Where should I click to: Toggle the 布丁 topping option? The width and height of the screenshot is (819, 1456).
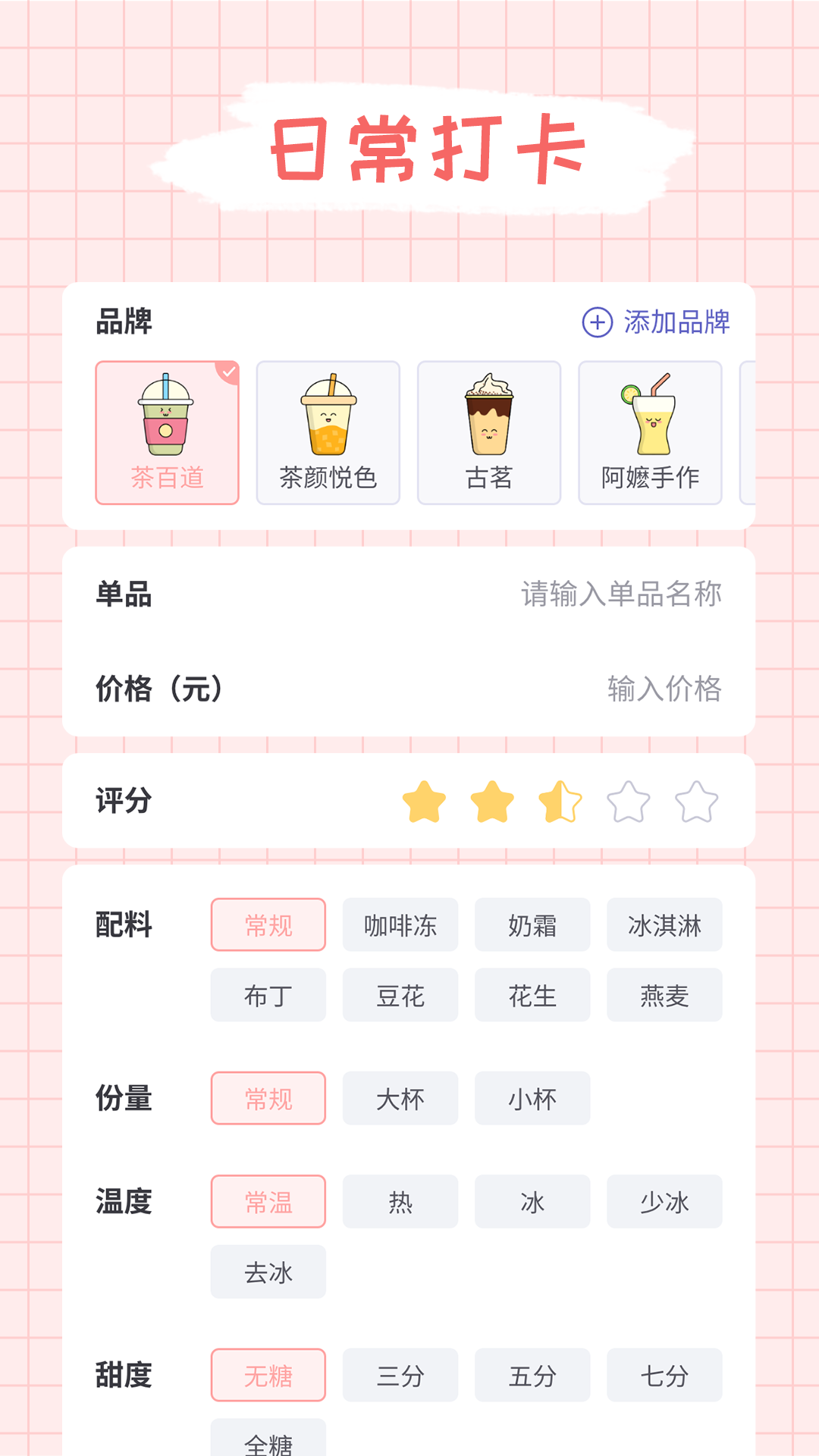pyautogui.click(x=268, y=995)
